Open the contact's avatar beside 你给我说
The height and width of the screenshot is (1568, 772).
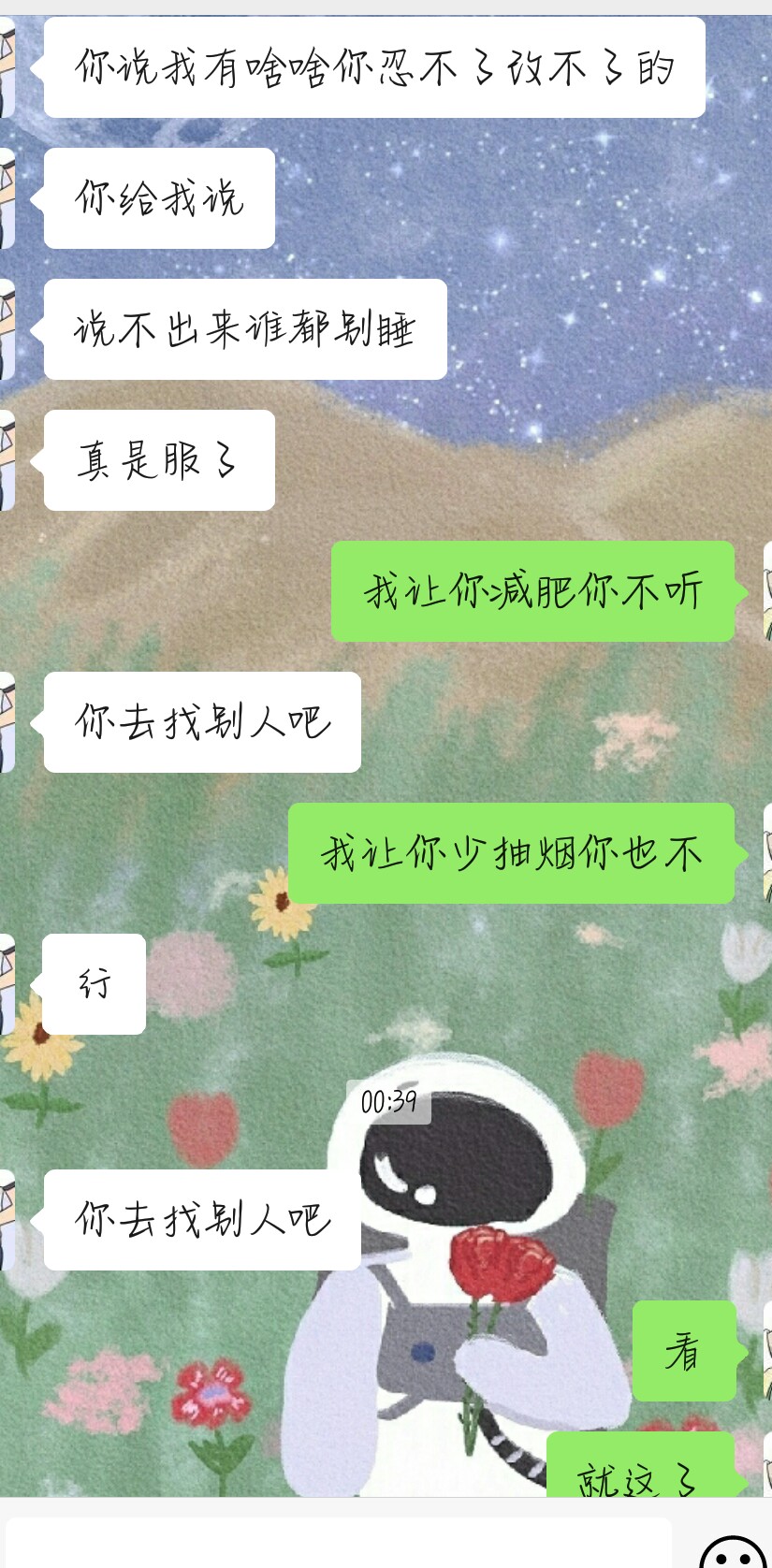7,198
